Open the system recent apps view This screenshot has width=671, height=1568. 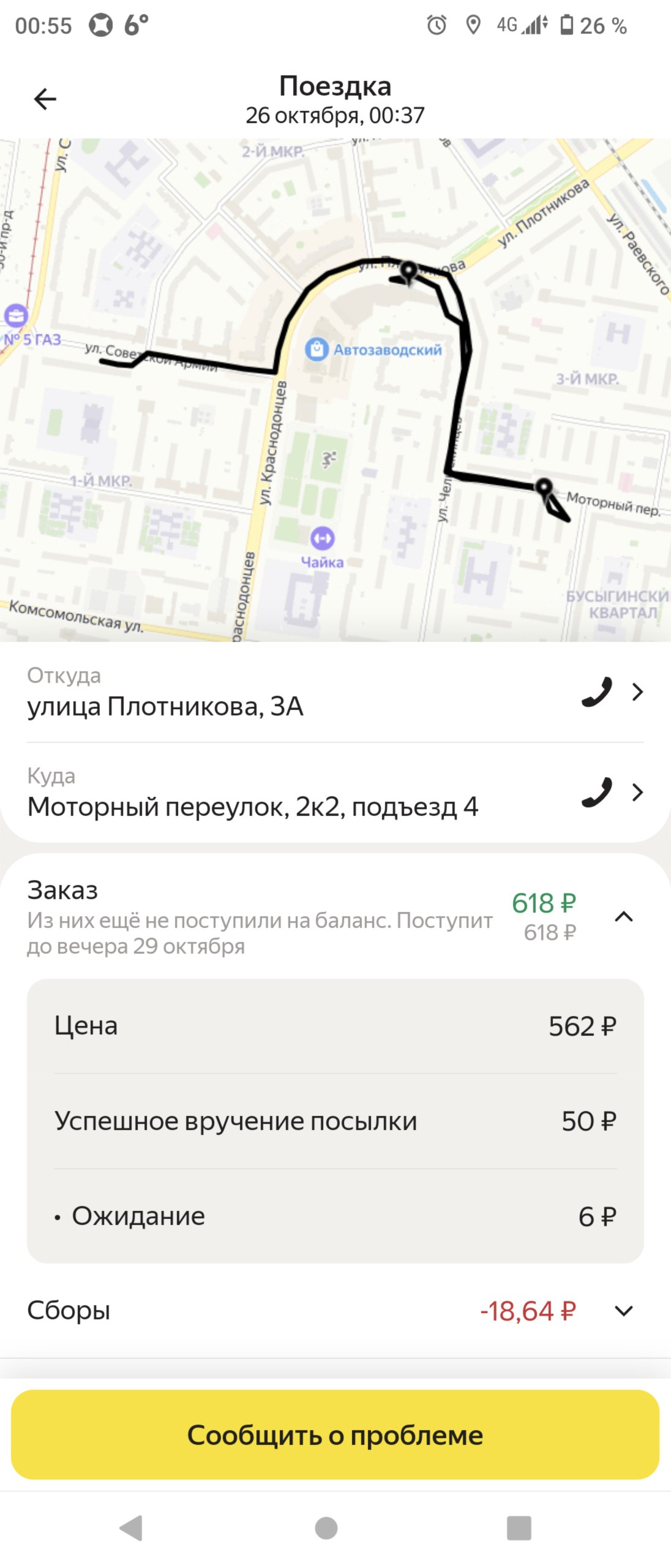[x=519, y=1528]
